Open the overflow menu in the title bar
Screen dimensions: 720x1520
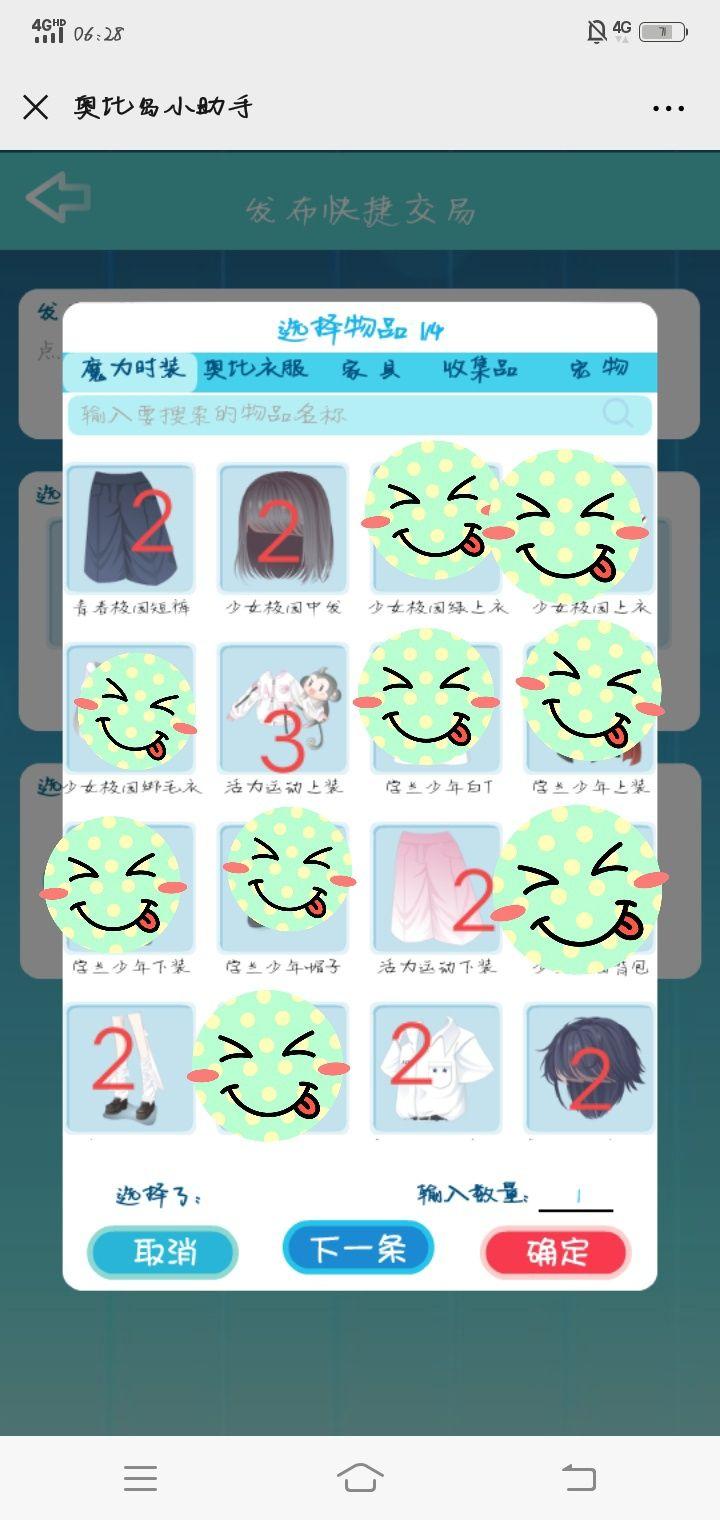[x=668, y=108]
